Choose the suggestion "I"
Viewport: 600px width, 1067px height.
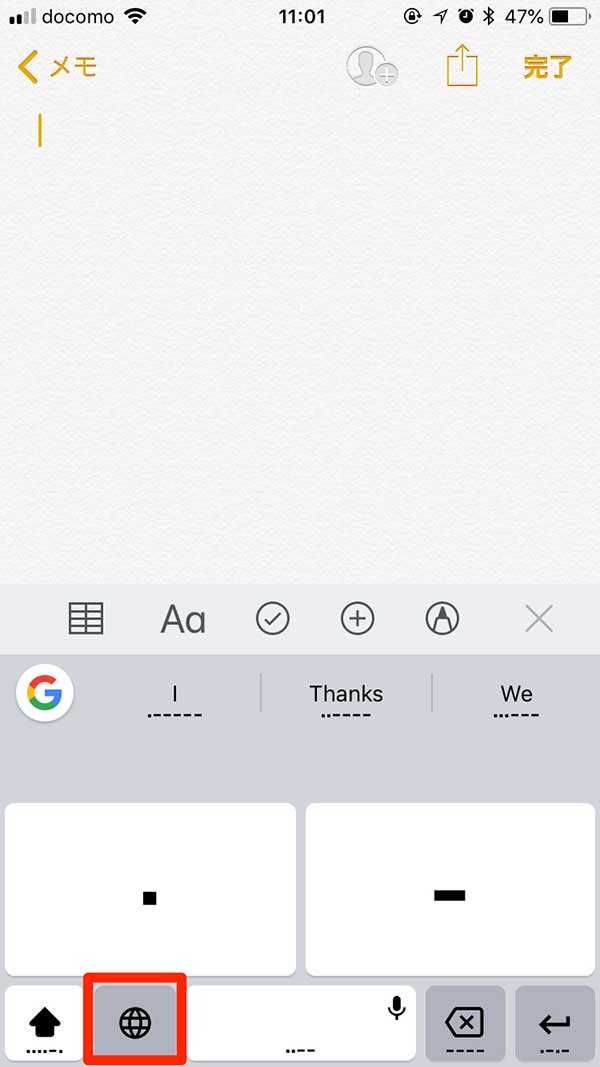(175, 699)
